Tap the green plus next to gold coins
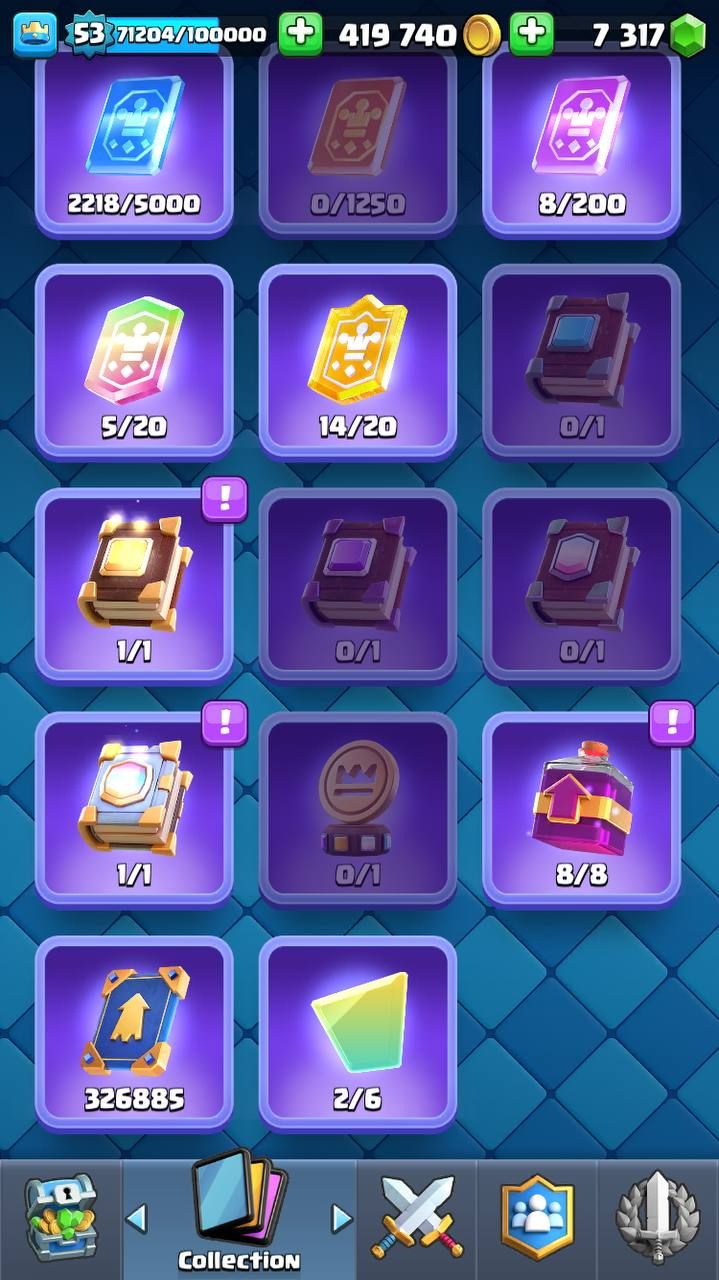Viewport: 719px width, 1280px height. tap(532, 34)
